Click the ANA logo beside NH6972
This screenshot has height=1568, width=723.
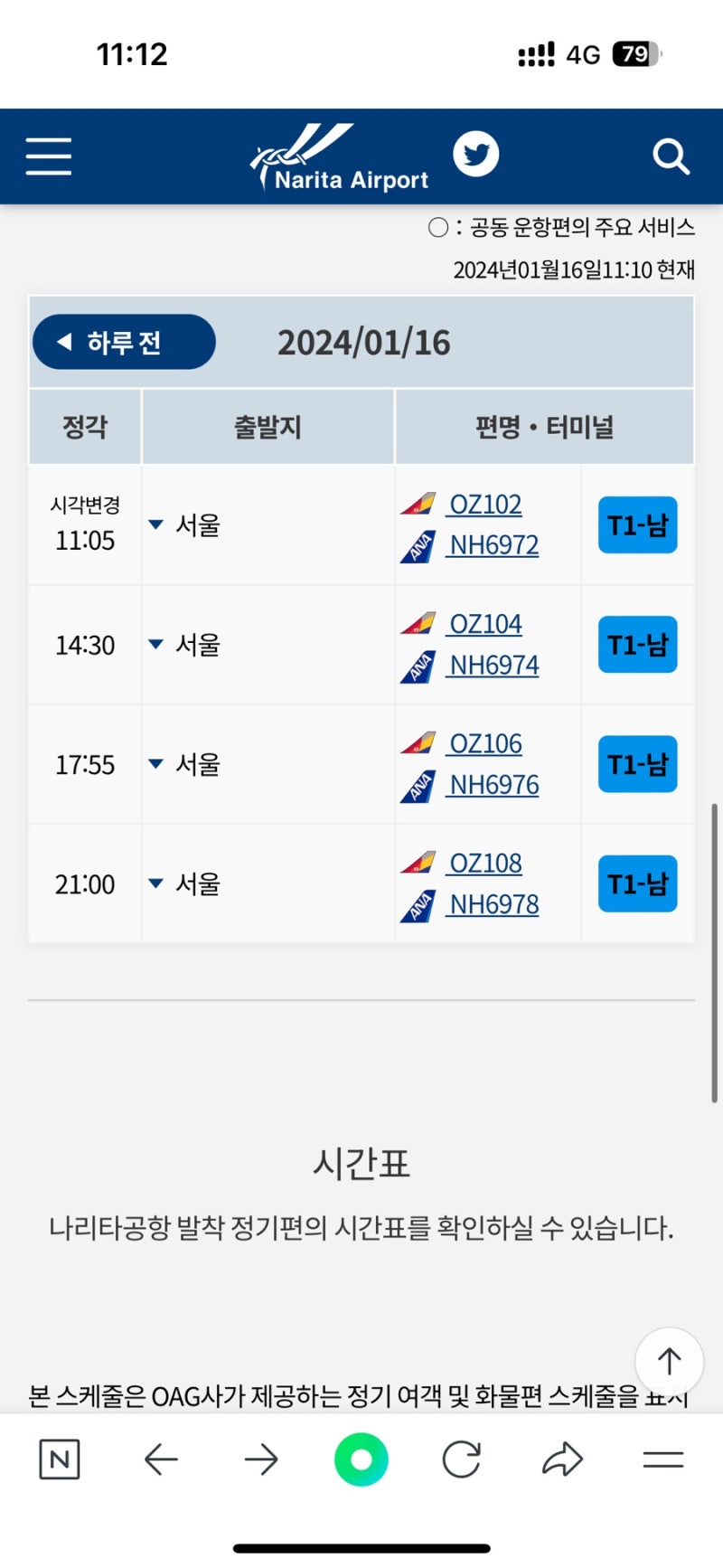(418, 544)
